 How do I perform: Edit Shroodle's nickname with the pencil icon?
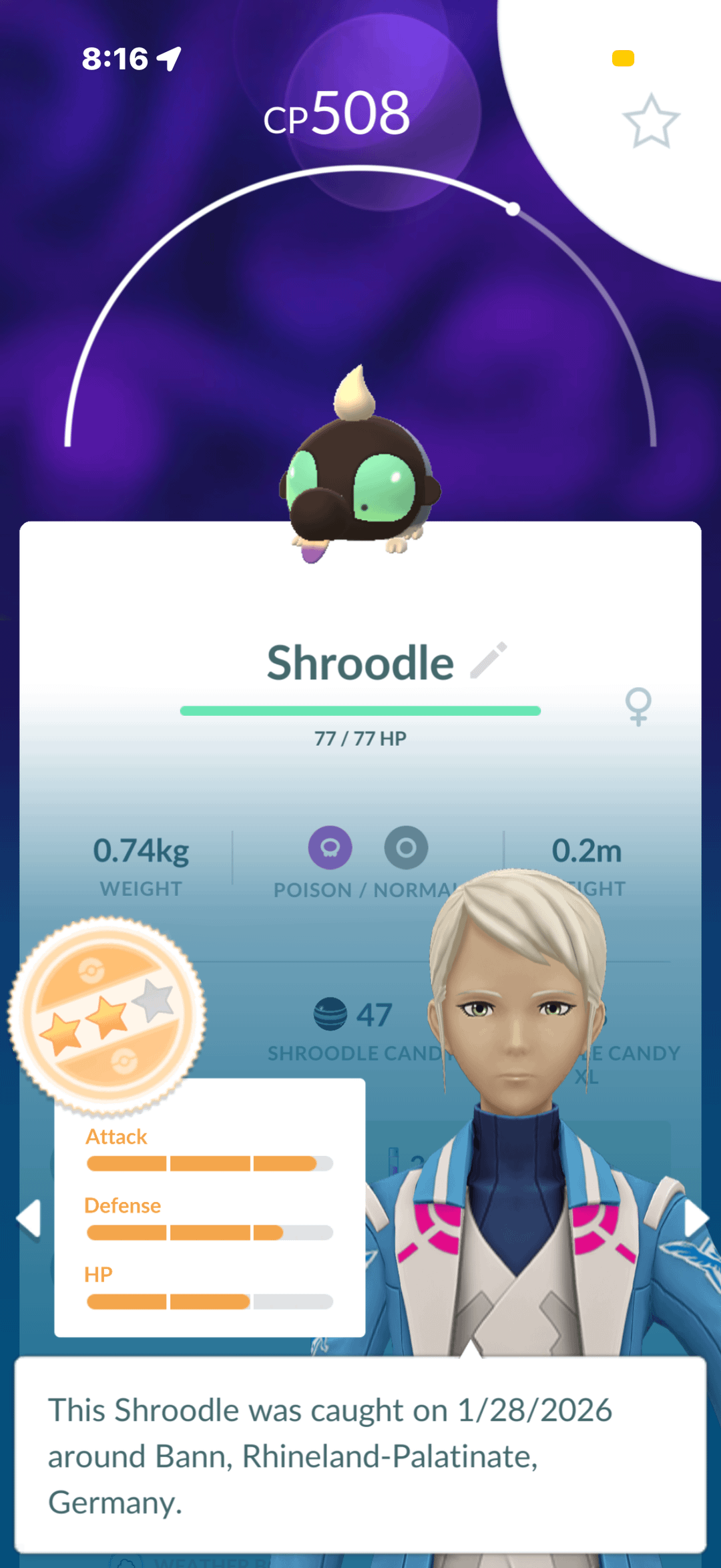(489, 660)
